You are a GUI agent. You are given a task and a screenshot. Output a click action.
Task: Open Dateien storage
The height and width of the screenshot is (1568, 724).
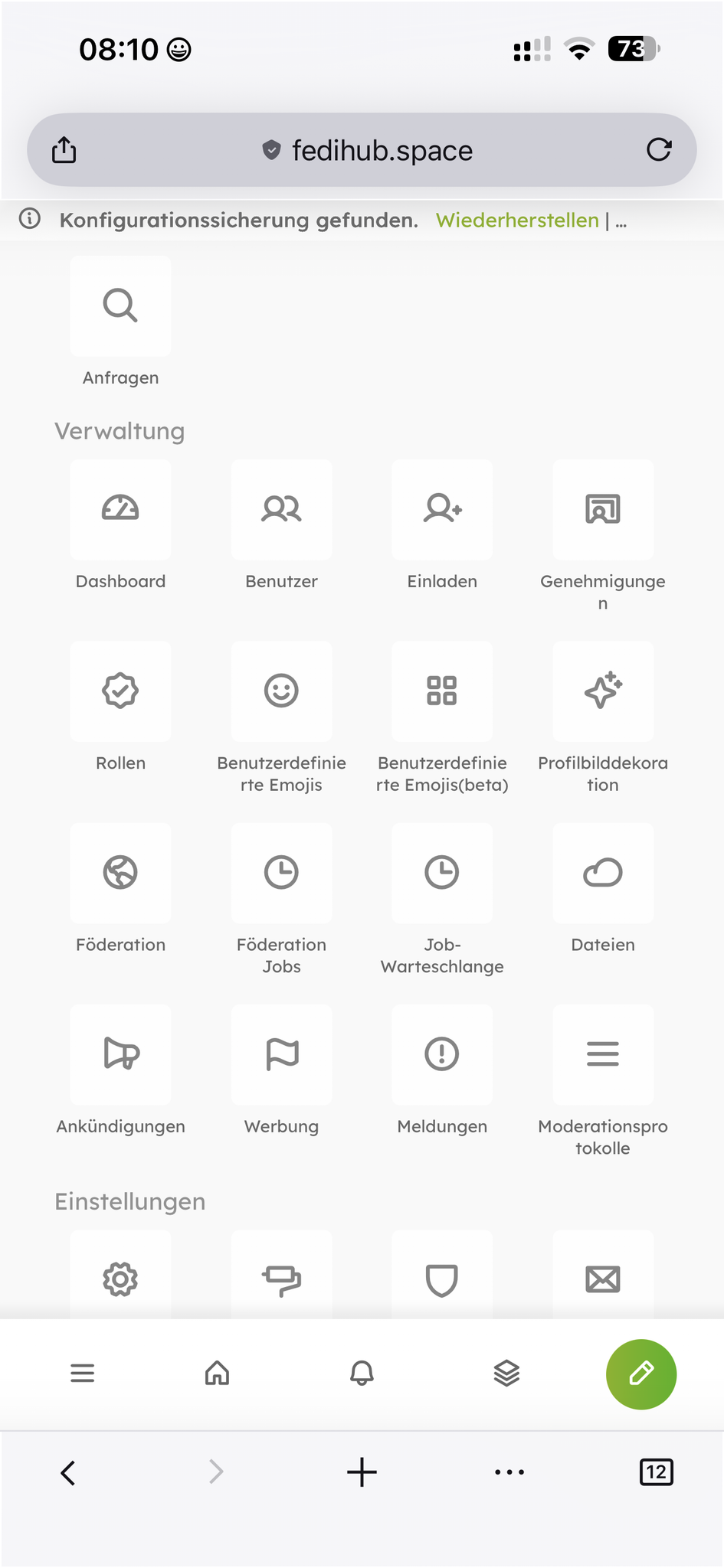click(603, 873)
